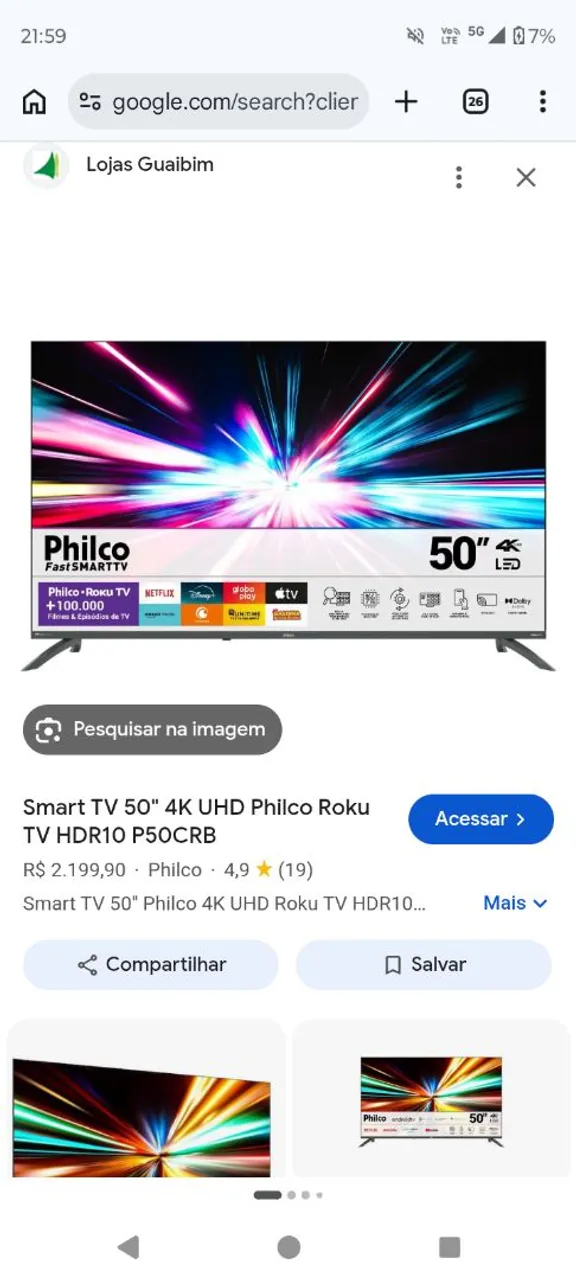Open Chrome's overflow menu
This screenshot has width=576, height=1280.
point(542,101)
